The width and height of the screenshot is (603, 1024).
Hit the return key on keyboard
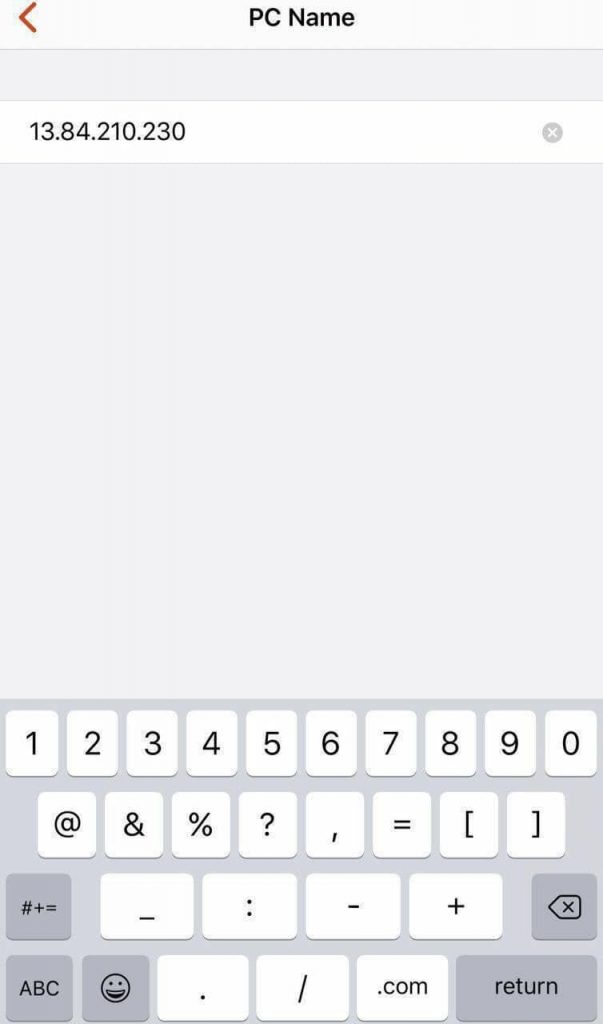coord(526,986)
